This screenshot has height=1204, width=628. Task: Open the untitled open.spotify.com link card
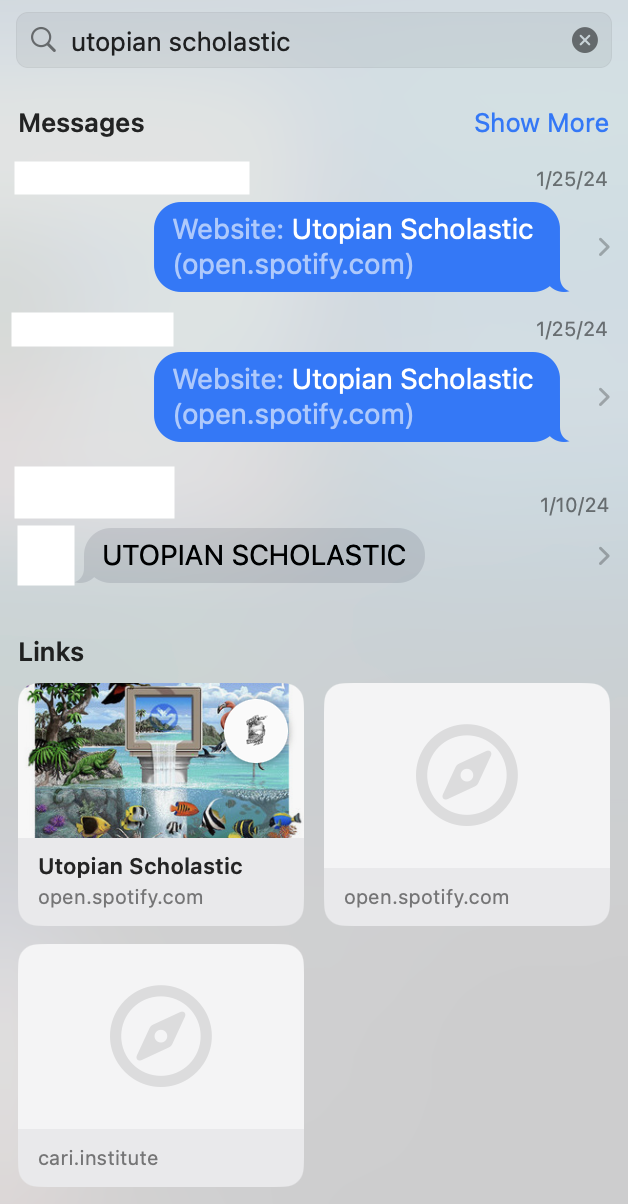coord(467,803)
